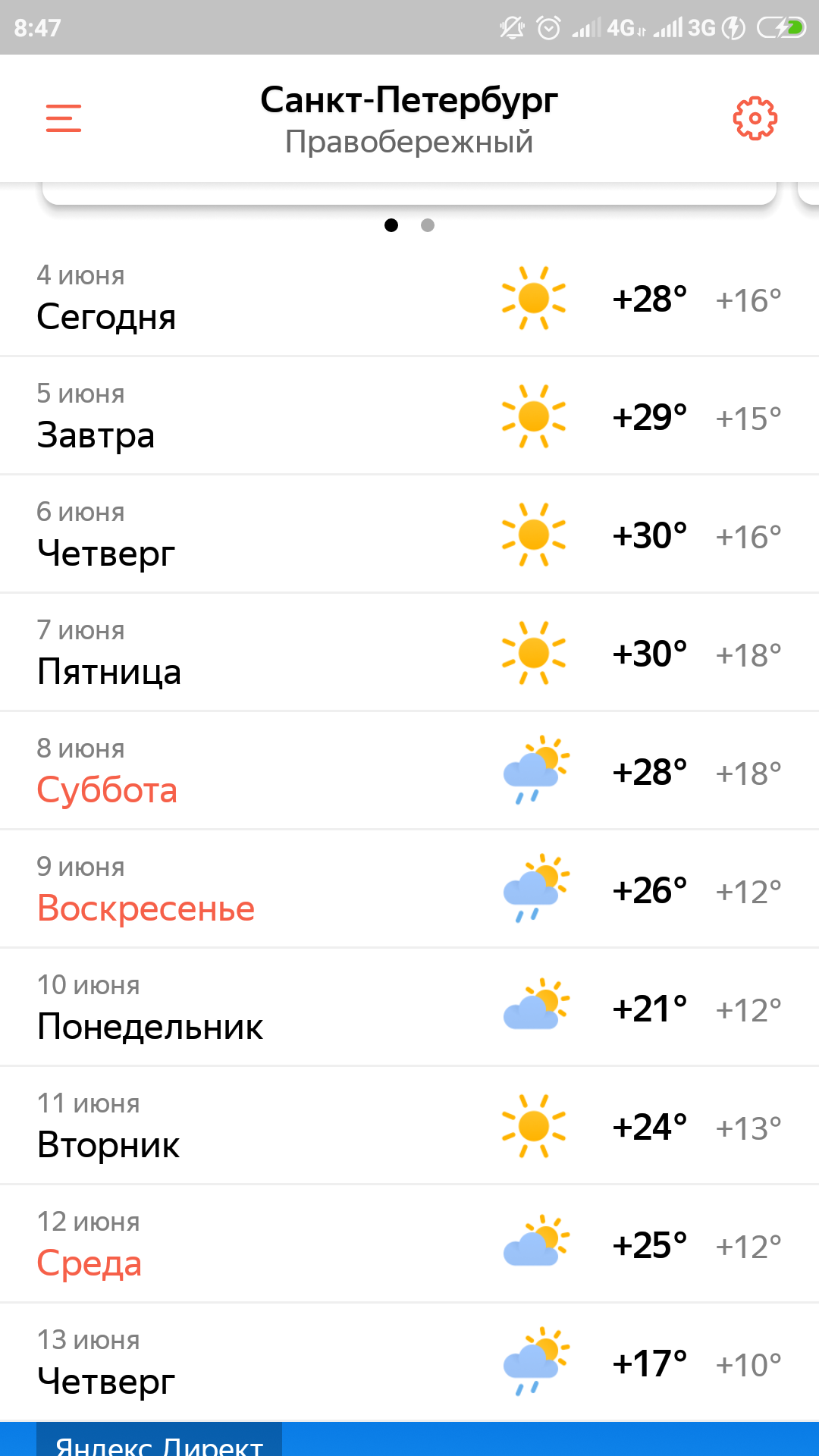The width and height of the screenshot is (819, 1456).
Task: Open the settings gear
Action: coord(755,118)
